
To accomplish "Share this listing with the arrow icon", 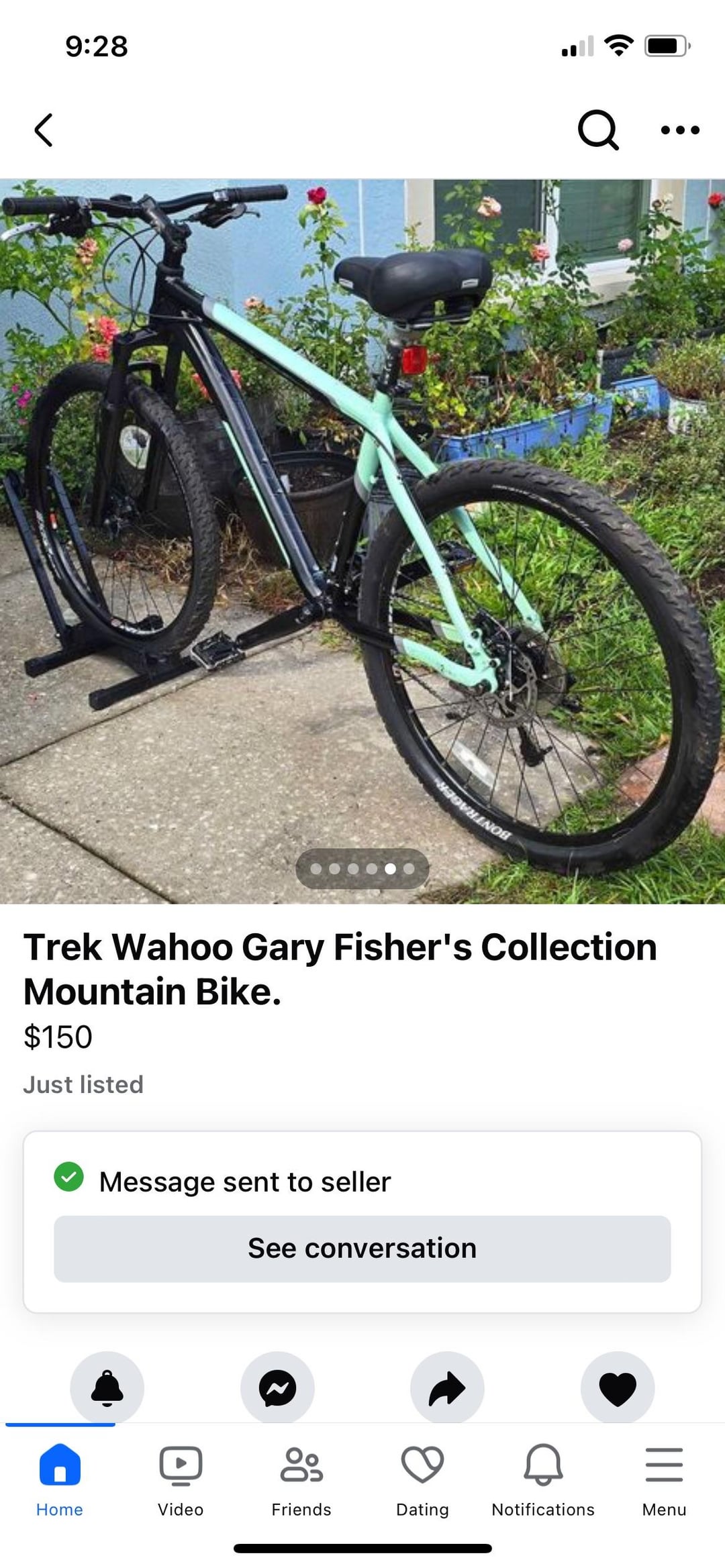I will (447, 1388).
